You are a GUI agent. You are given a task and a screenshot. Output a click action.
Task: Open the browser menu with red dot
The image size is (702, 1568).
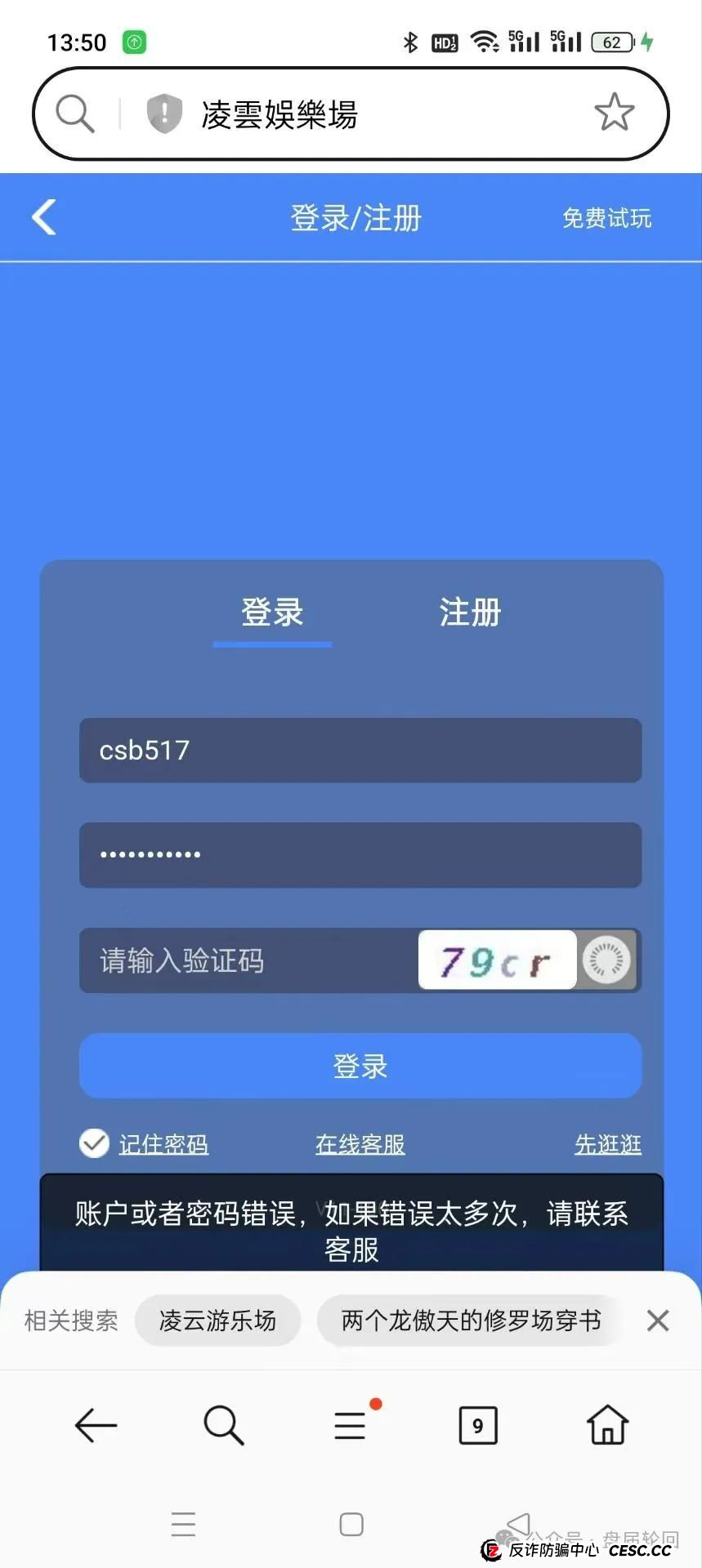(x=351, y=1426)
